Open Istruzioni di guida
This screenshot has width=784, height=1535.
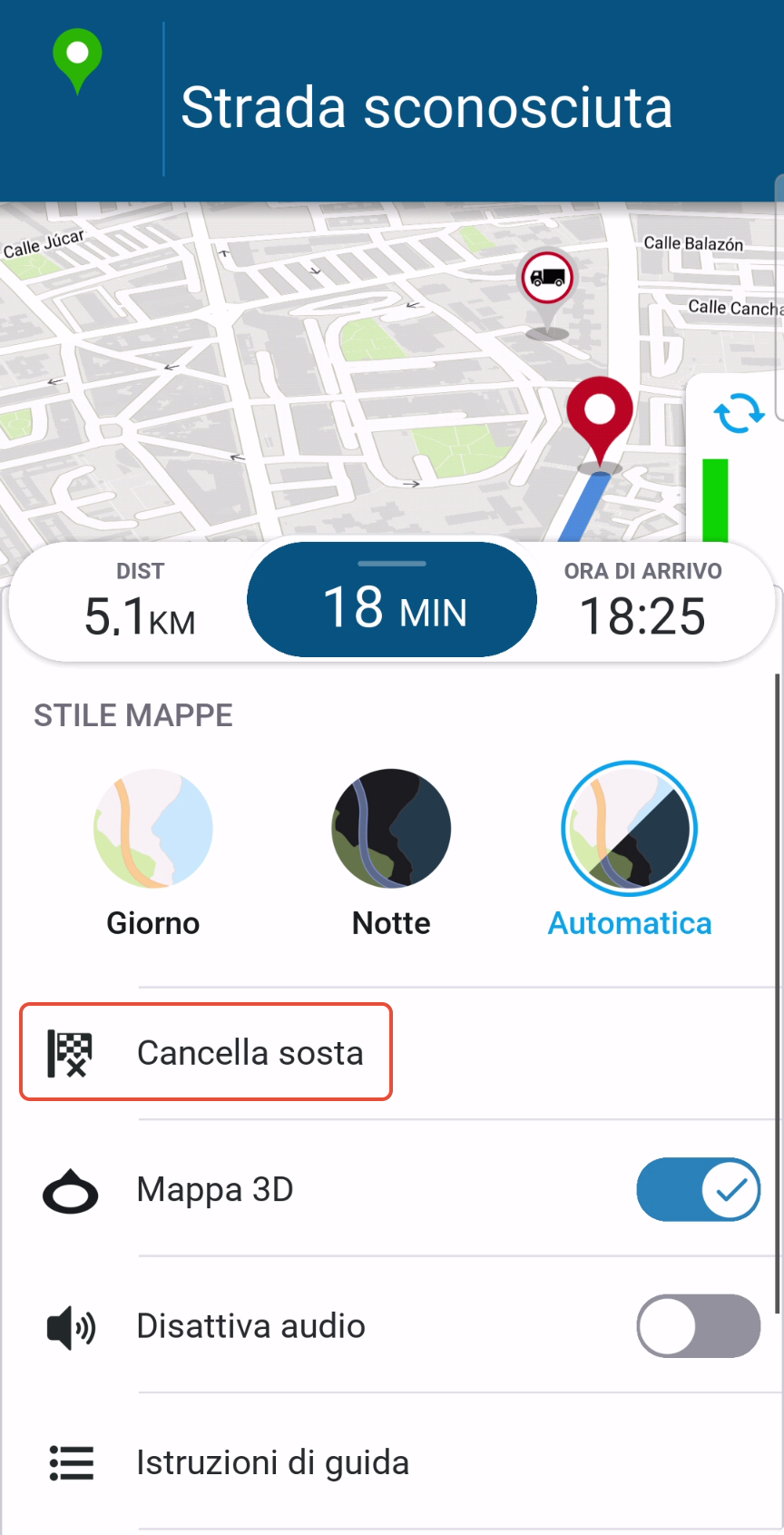[272, 1462]
